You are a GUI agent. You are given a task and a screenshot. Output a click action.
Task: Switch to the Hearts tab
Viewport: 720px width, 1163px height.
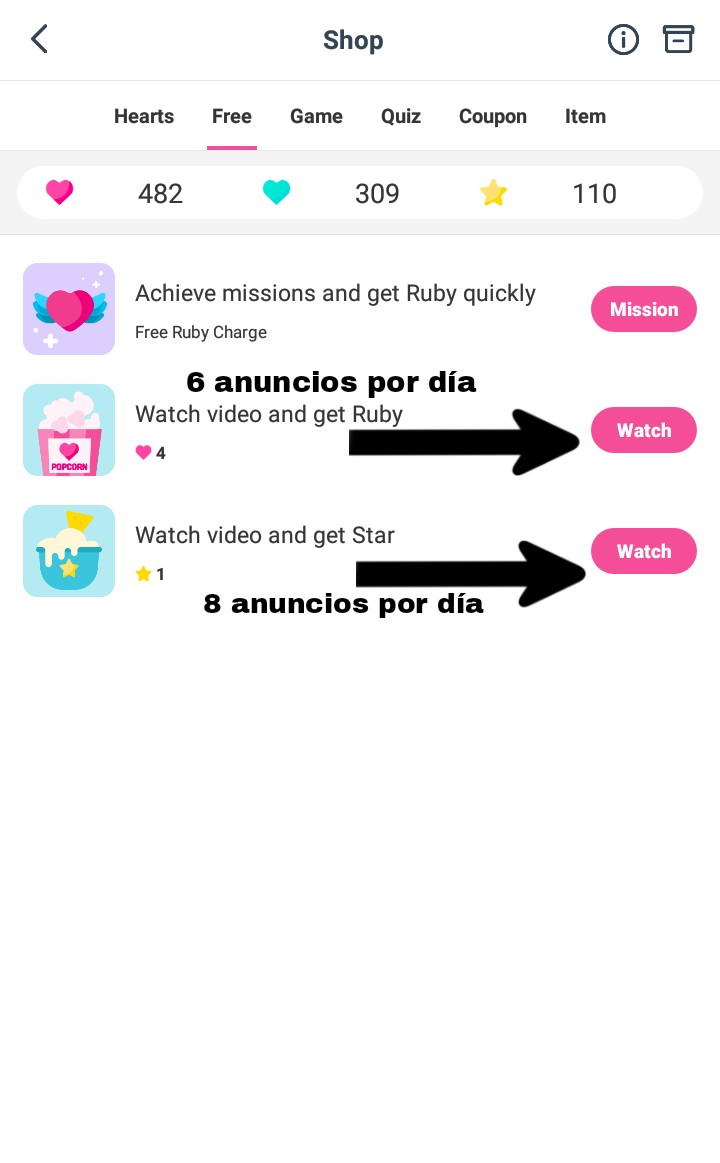point(144,117)
